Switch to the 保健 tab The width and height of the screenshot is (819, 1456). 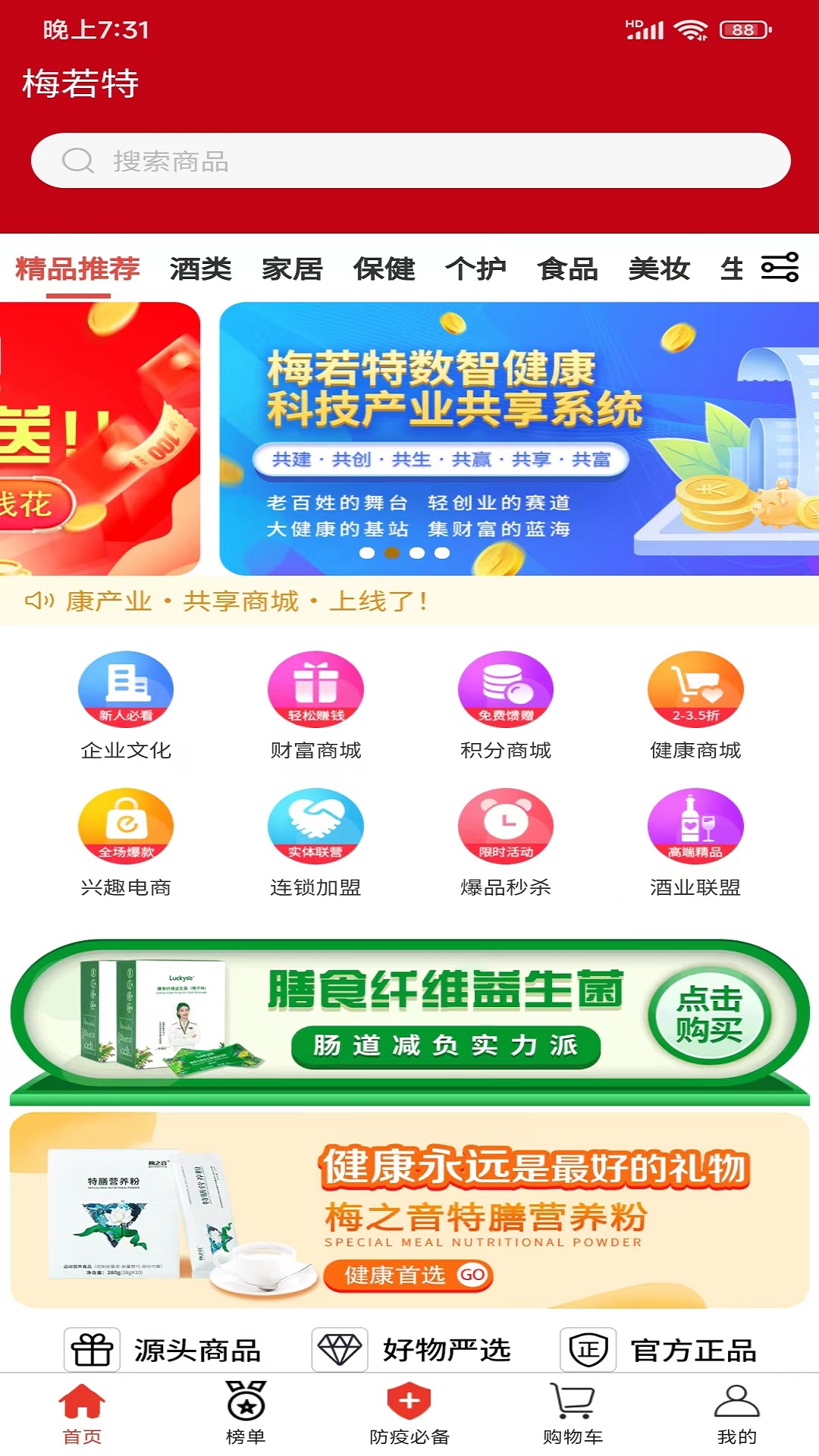point(384,268)
